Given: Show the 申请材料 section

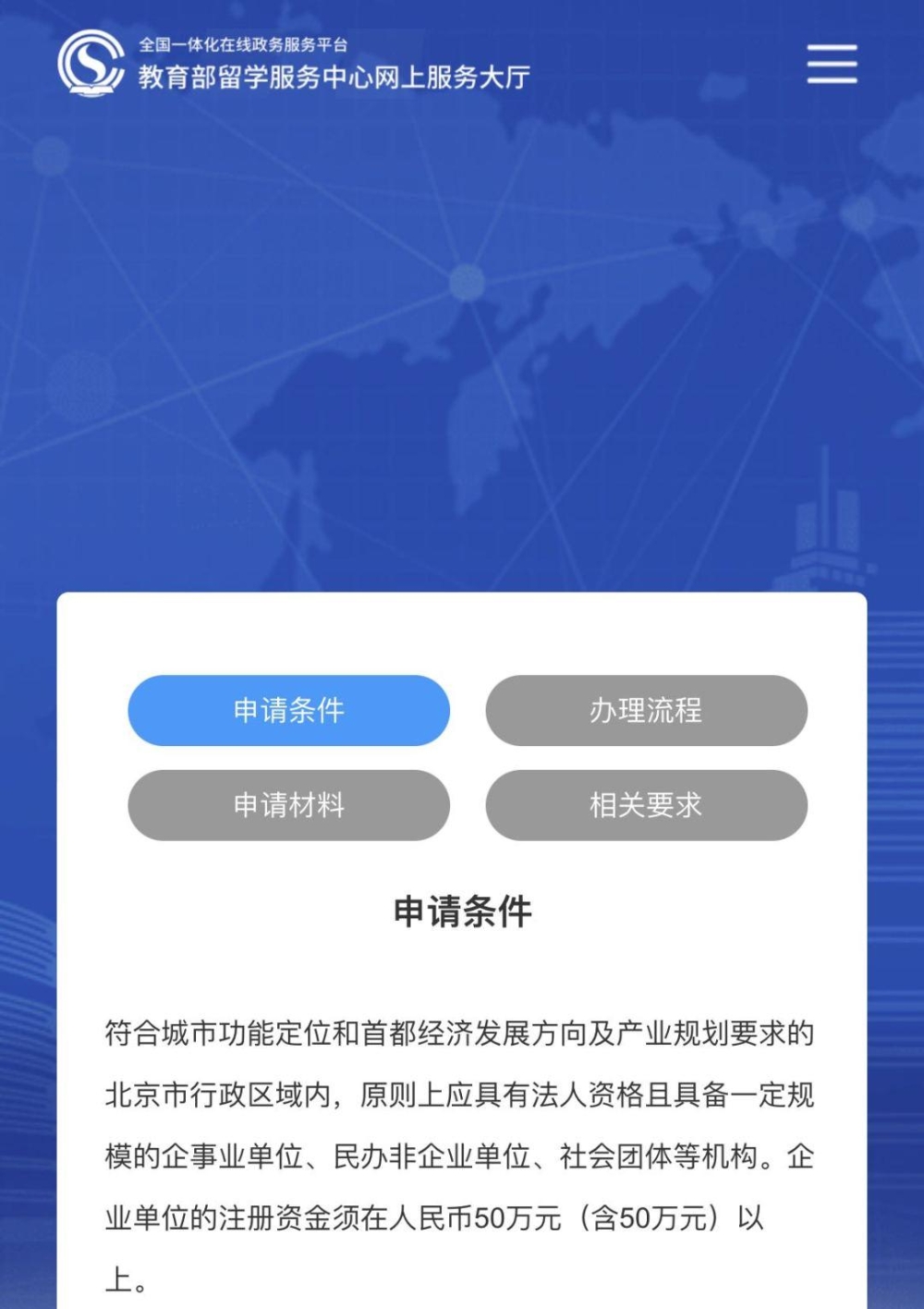Looking at the screenshot, I should (288, 805).
